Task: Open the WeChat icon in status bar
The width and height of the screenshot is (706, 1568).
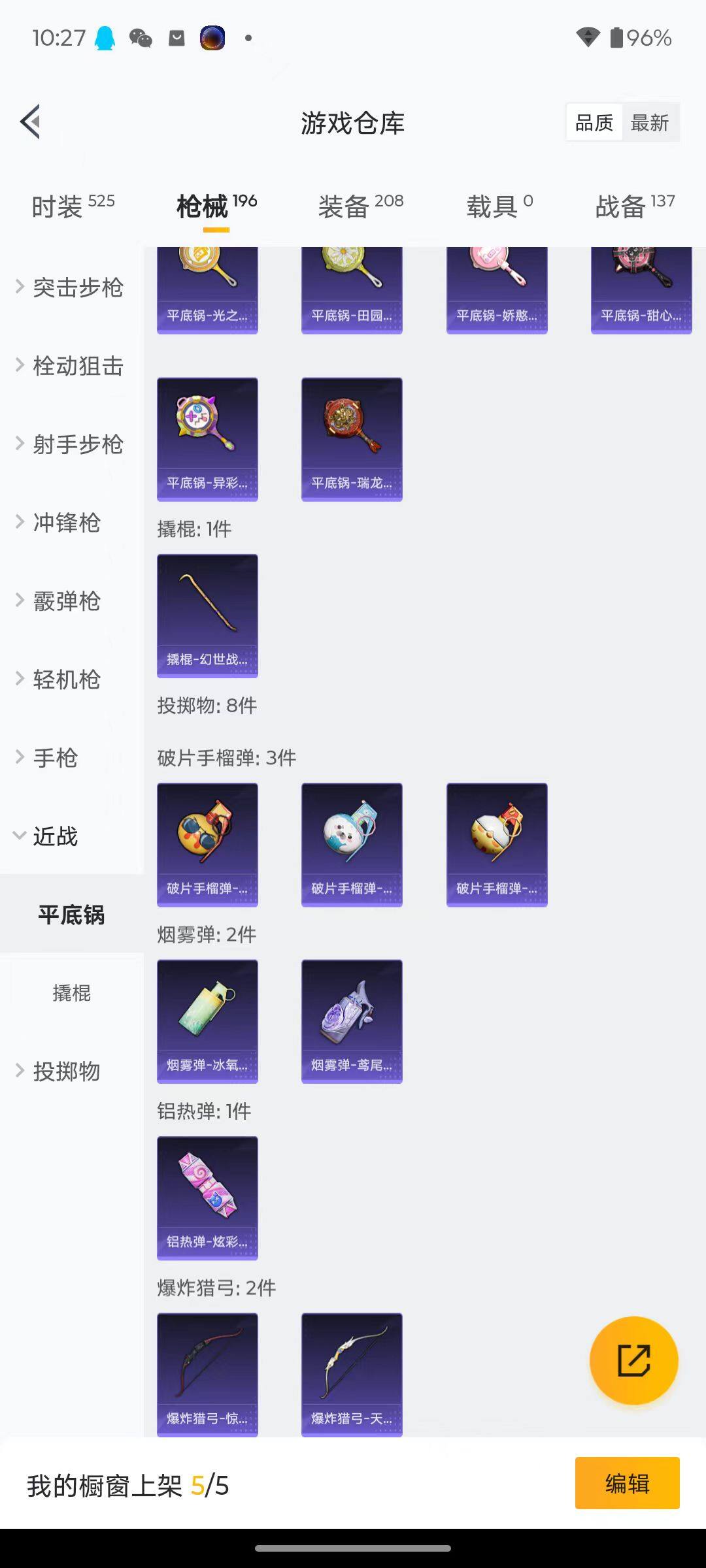Action: tap(140, 38)
